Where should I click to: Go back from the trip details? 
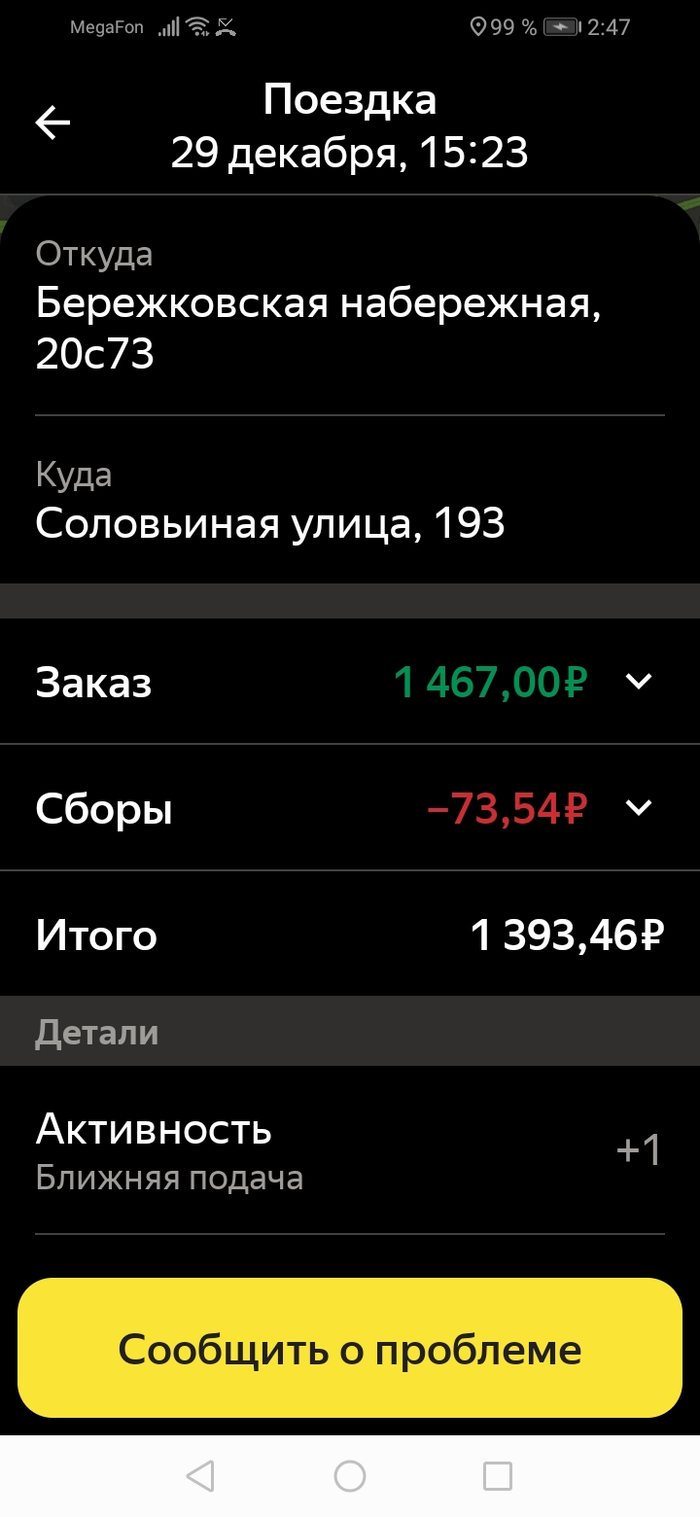coord(53,123)
